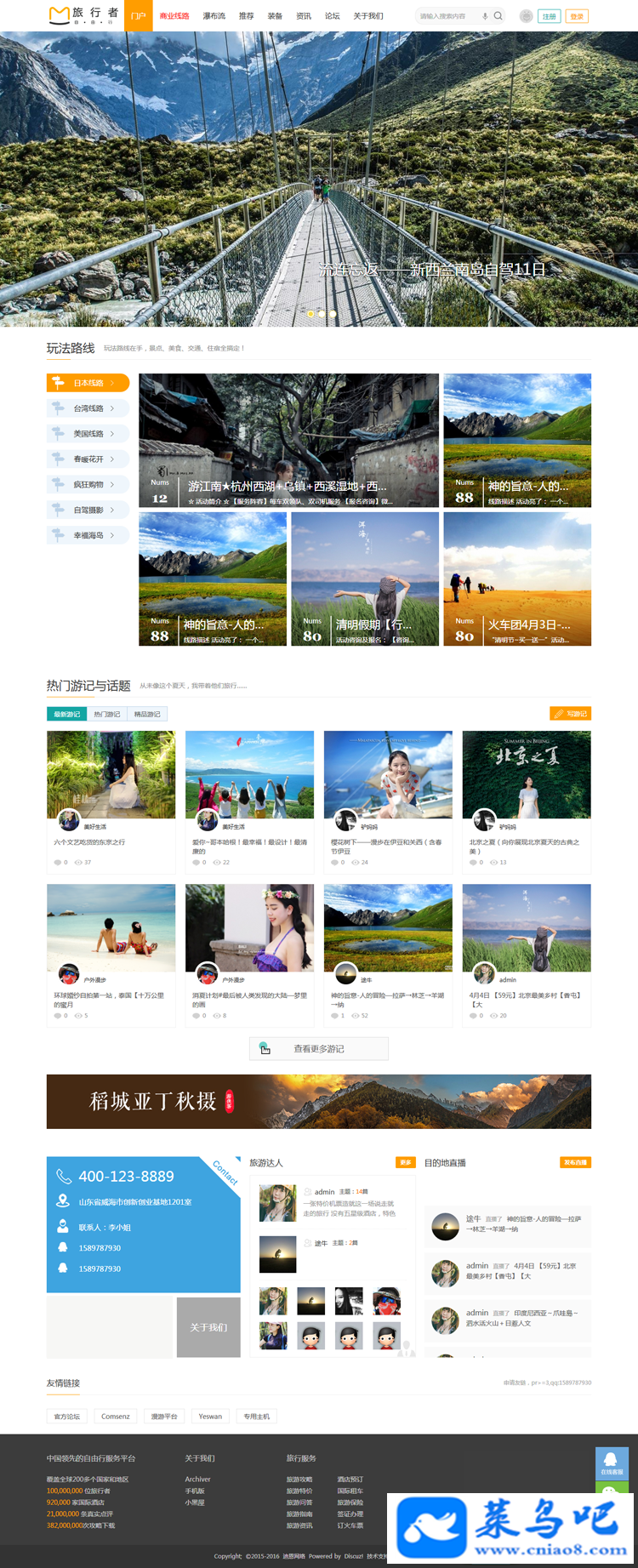The image size is (638, 1568).
Task: Open the 登录 login button
Action: [578, 16]
